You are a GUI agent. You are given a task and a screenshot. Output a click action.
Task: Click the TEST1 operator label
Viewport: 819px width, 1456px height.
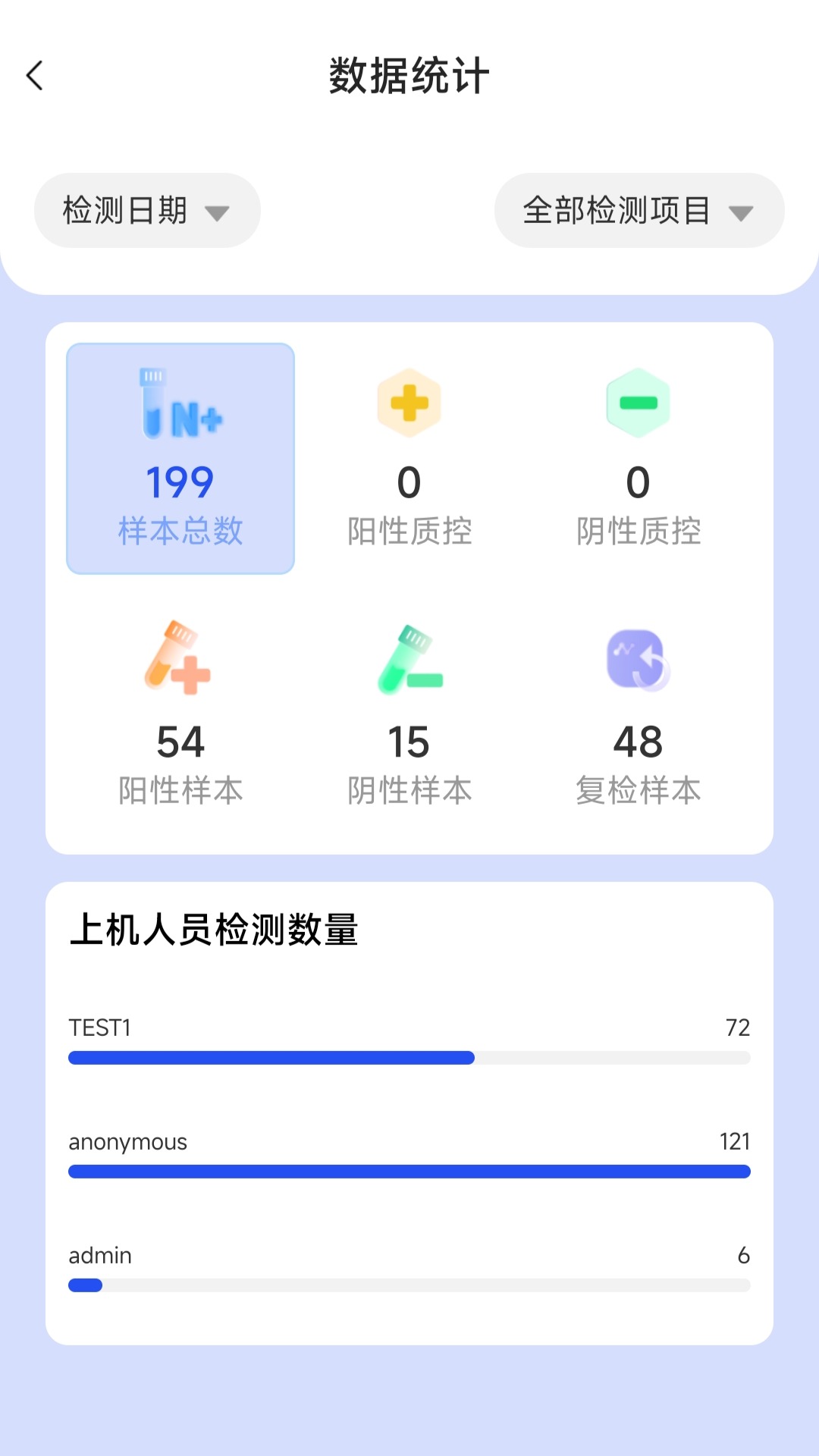tap(99, 1028)
